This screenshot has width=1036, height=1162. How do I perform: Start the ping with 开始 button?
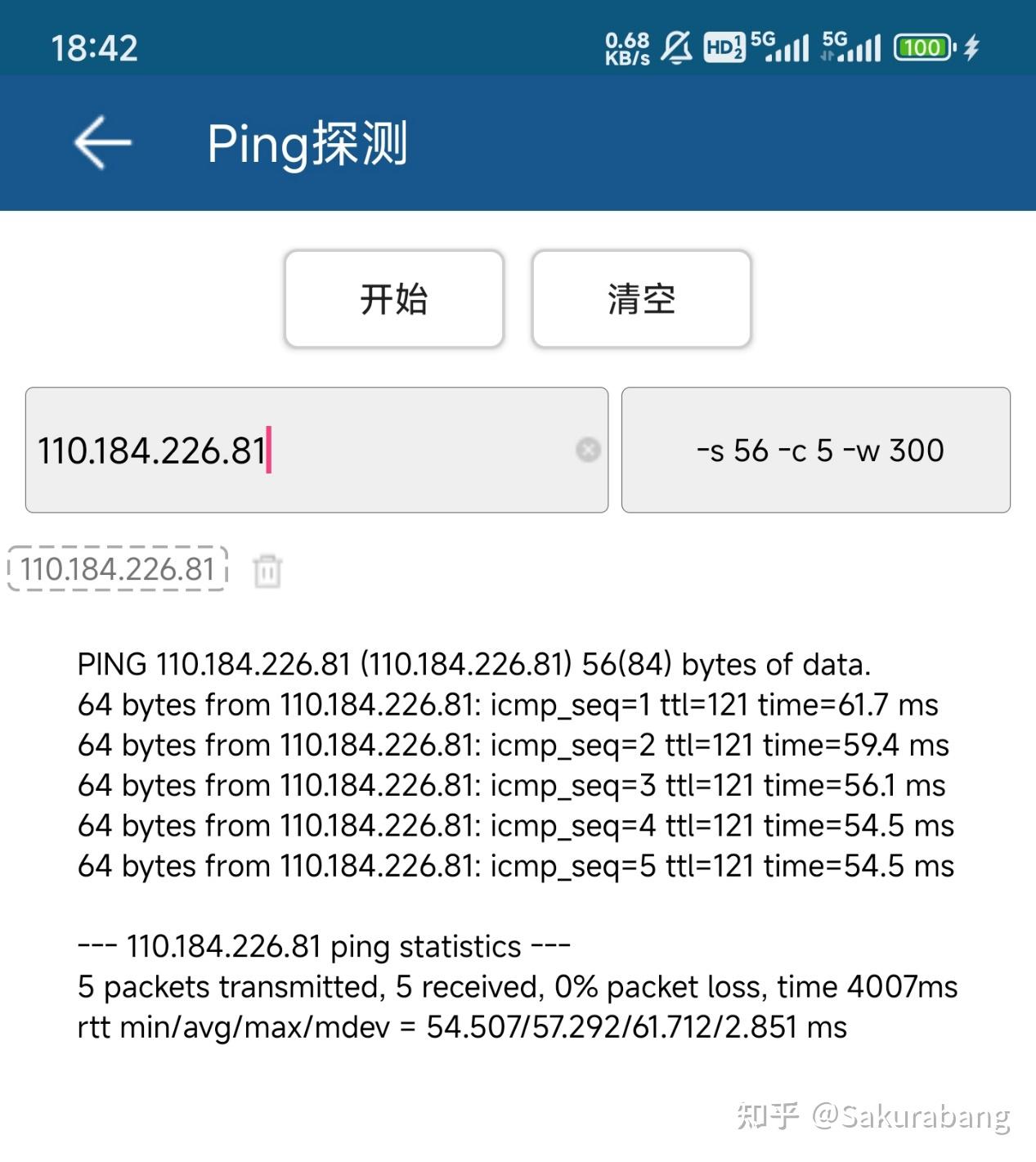[394, 299]
